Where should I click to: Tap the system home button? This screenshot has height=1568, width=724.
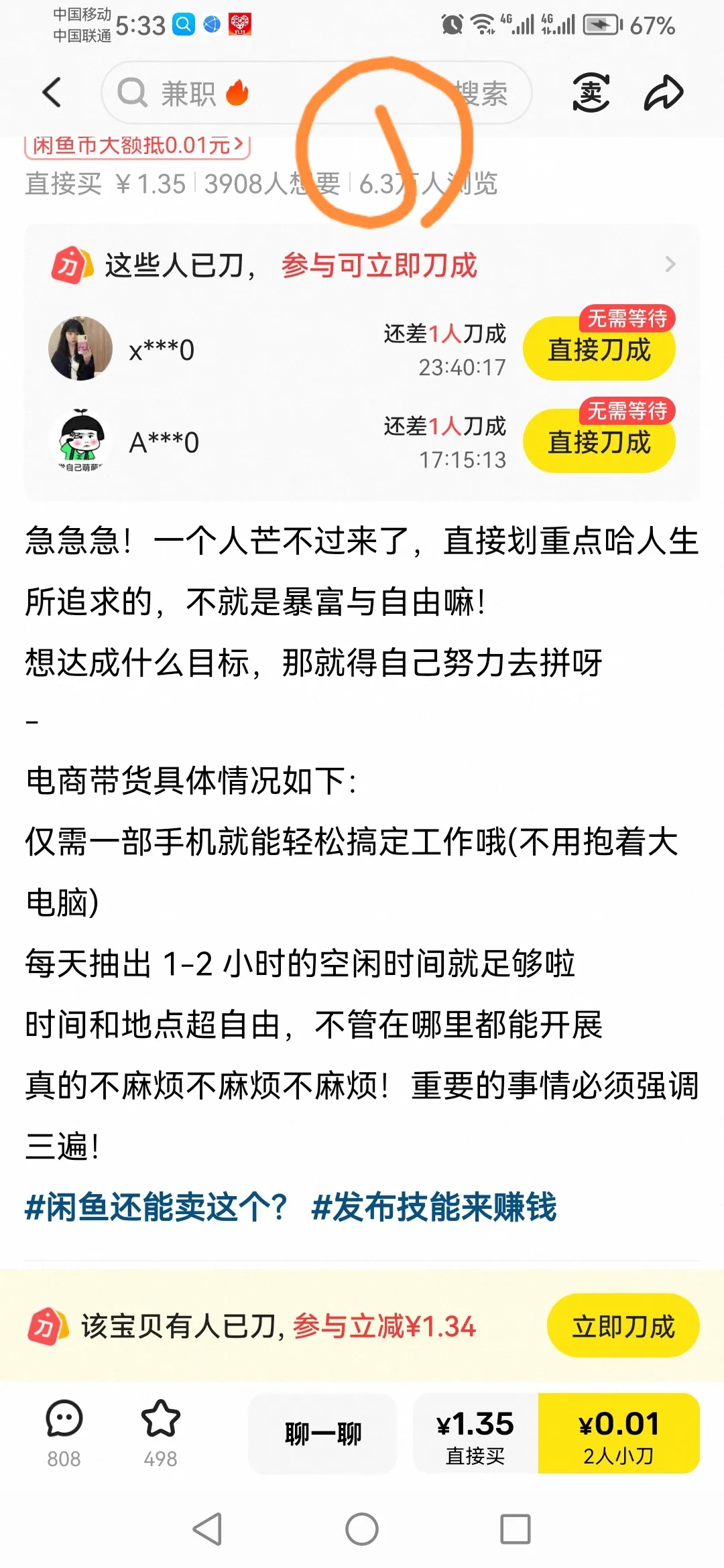[x=362, y=1529]
